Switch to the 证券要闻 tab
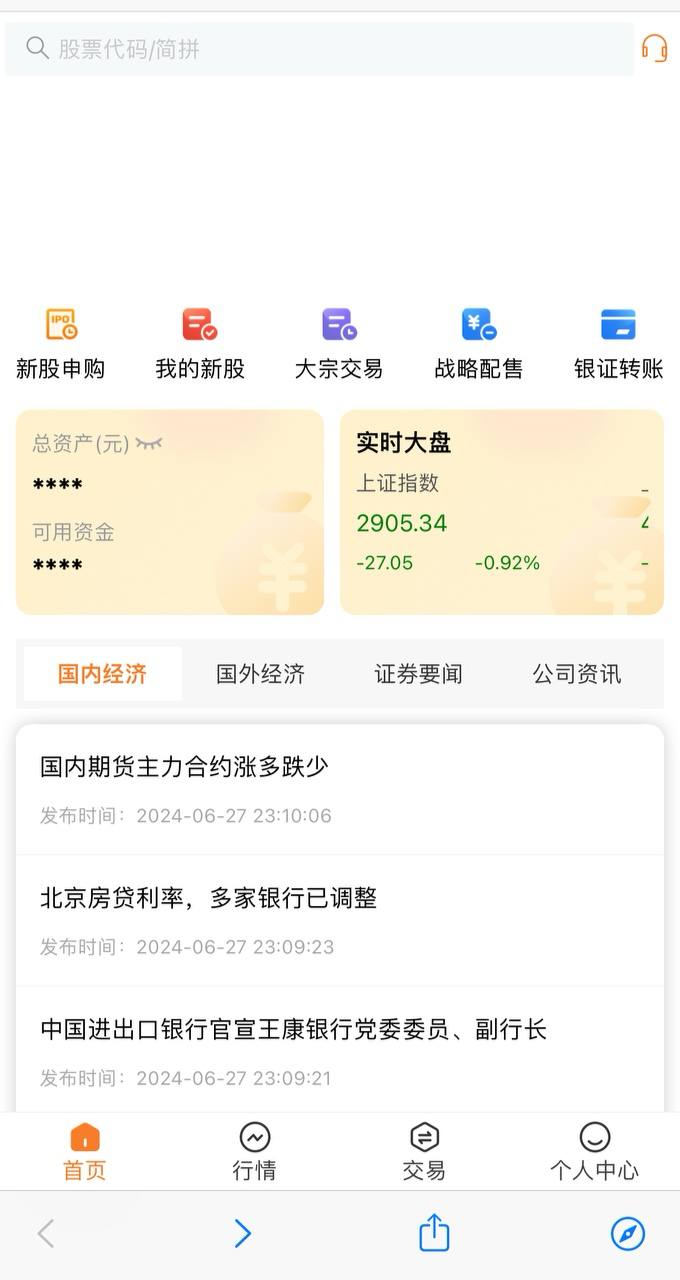Viewport: 680px width, 1280px height. pyautogui.click(x=418, y=674)
